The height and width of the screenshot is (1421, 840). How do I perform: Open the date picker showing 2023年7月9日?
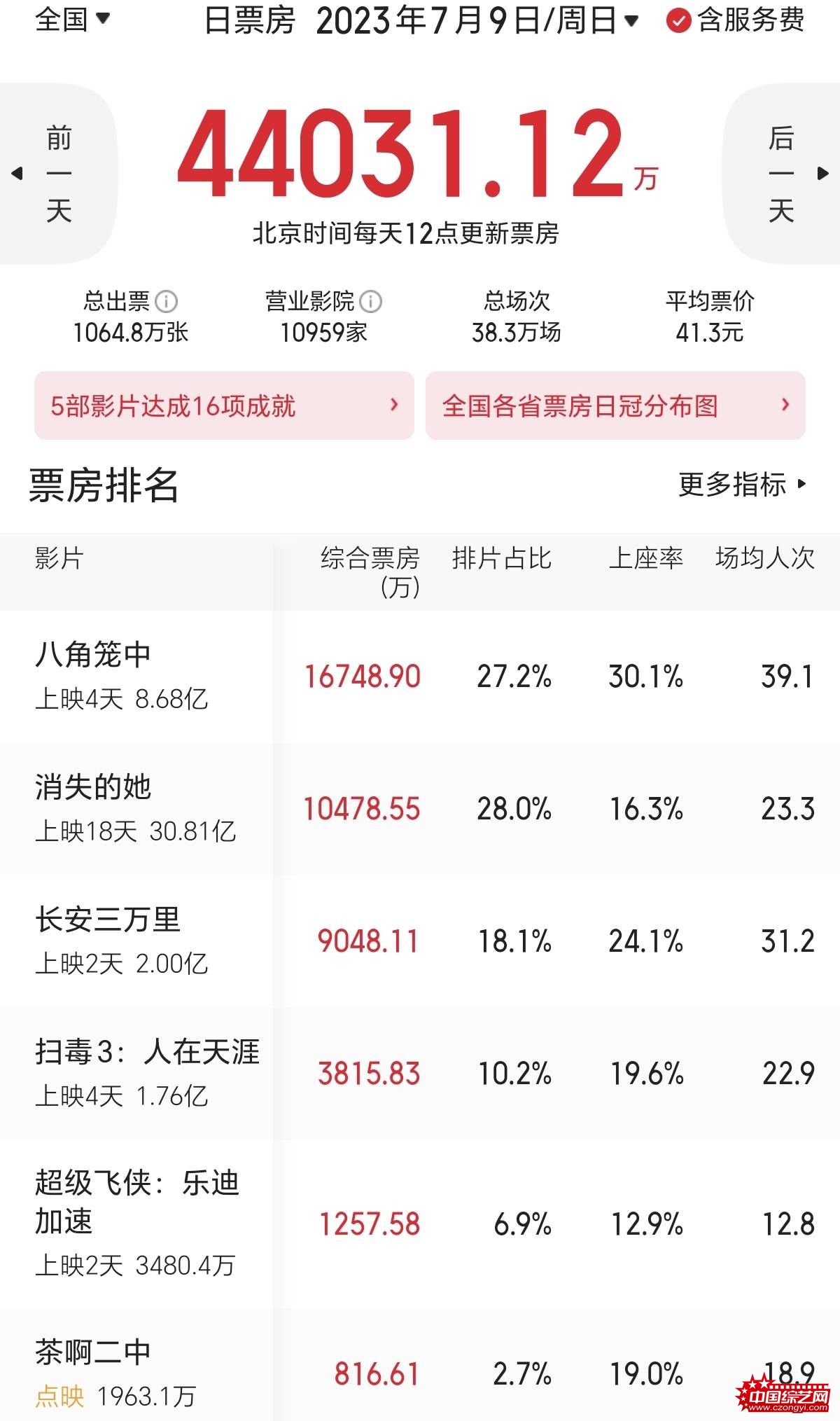click(x=477, y=20)
